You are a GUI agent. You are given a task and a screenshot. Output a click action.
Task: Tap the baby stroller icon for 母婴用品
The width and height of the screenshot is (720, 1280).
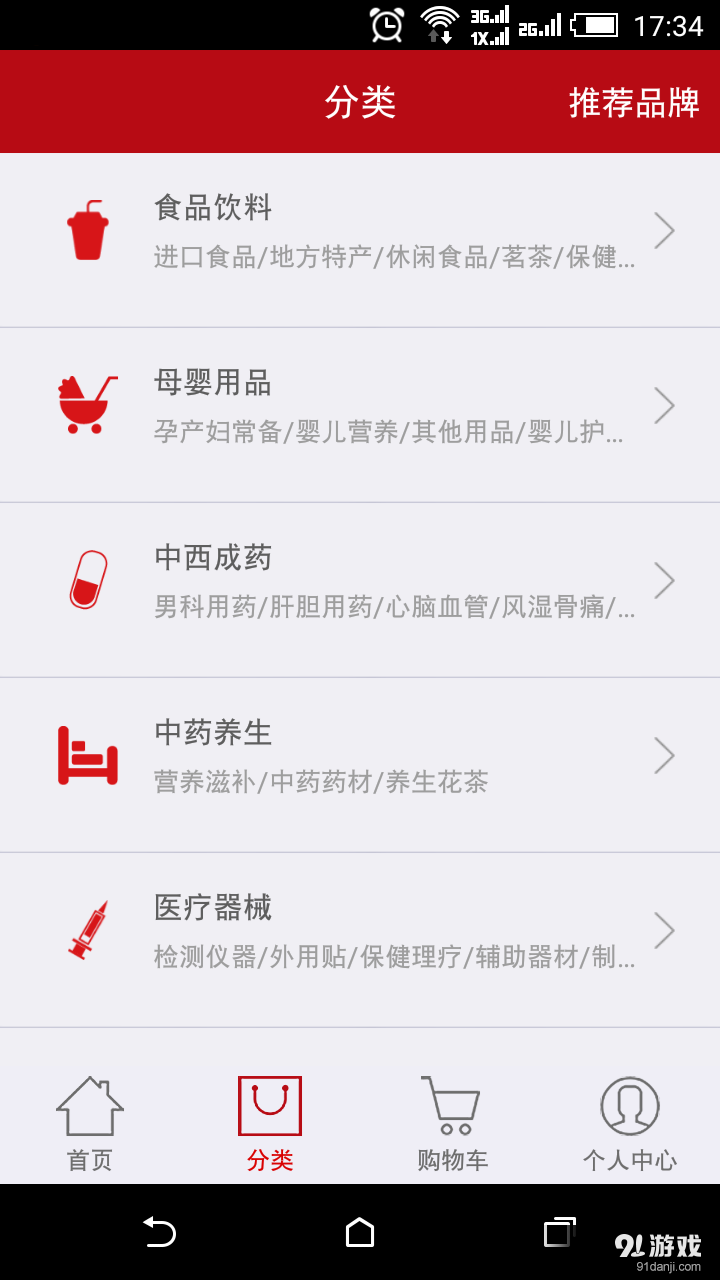(x=88, y=404)
